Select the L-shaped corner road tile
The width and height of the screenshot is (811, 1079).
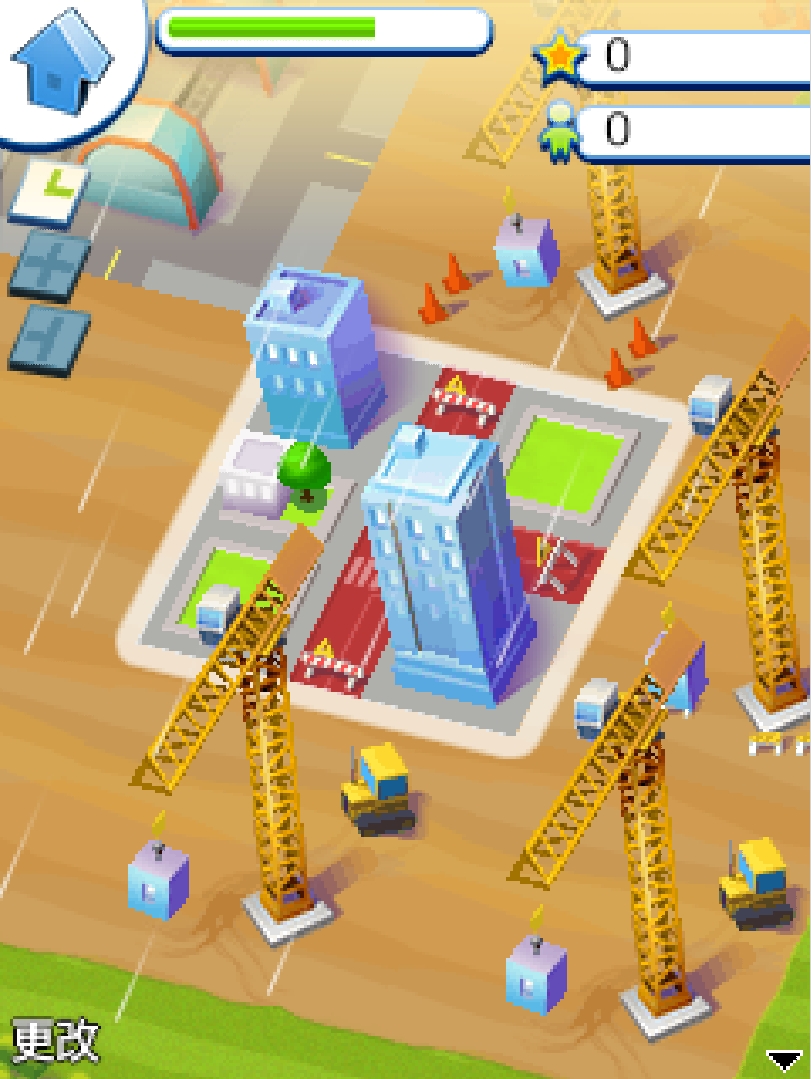(x=48, y=192)
